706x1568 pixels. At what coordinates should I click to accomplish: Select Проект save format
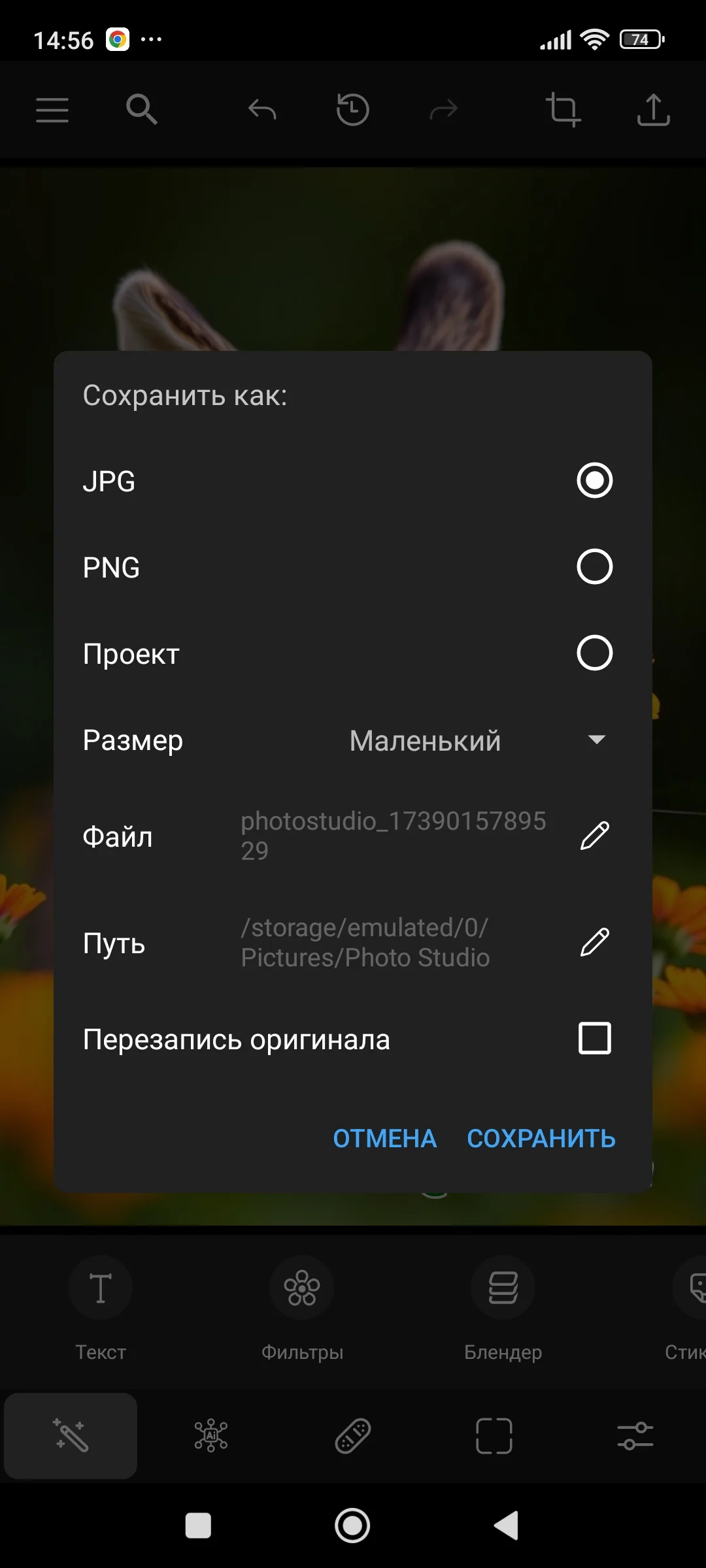(x=593, y=653)
